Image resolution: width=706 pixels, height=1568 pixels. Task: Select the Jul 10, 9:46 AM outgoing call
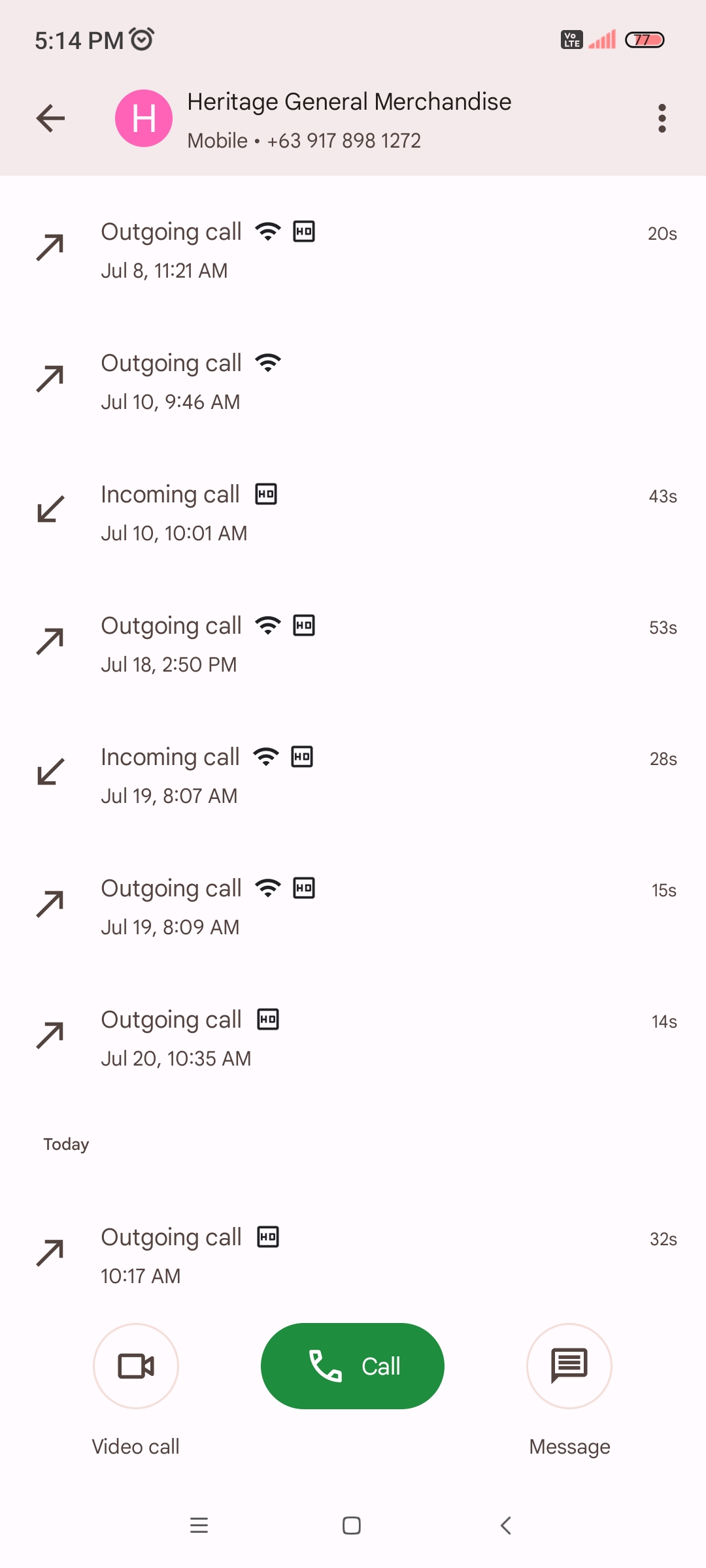353,382
